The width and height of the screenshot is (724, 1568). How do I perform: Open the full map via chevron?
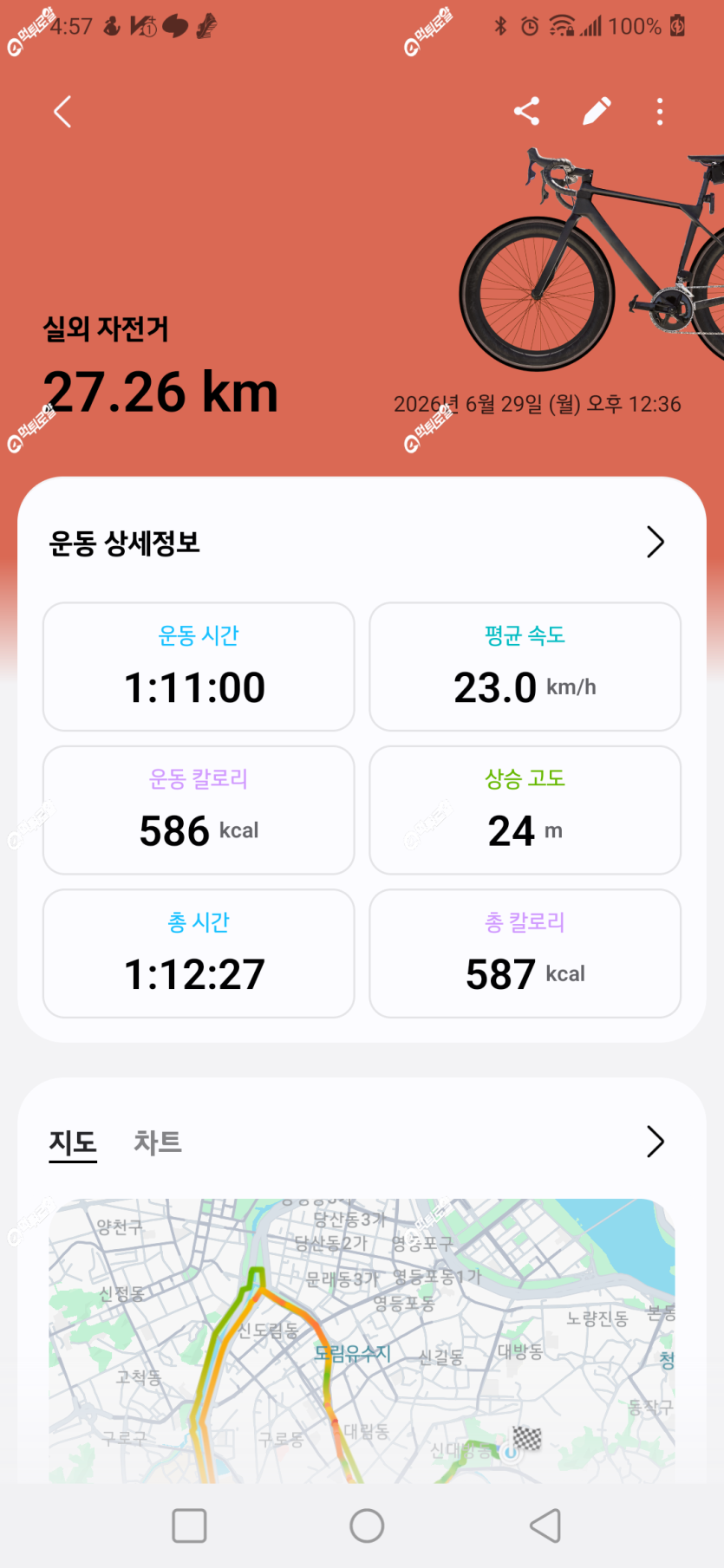click(656, 1142)
